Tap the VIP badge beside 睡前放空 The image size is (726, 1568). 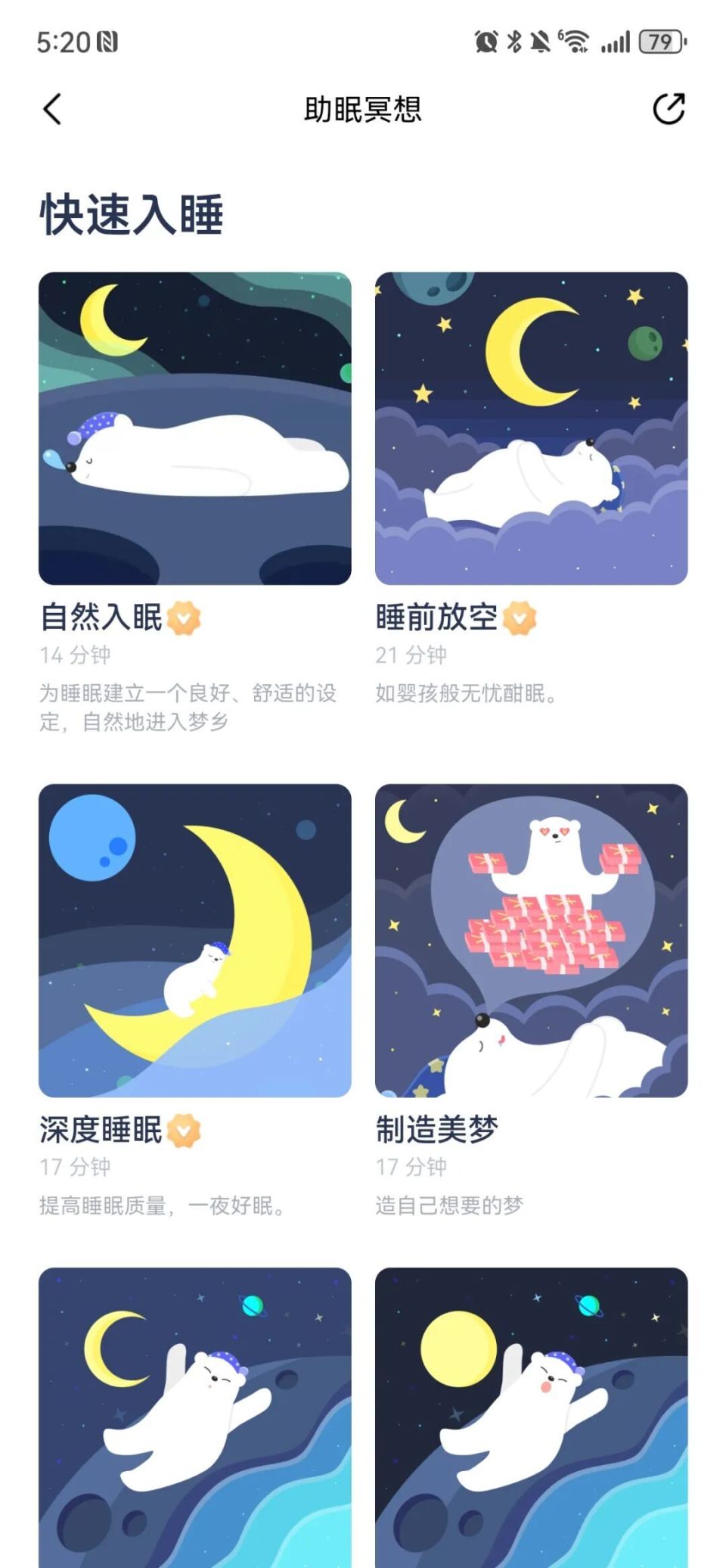(518, 619)
